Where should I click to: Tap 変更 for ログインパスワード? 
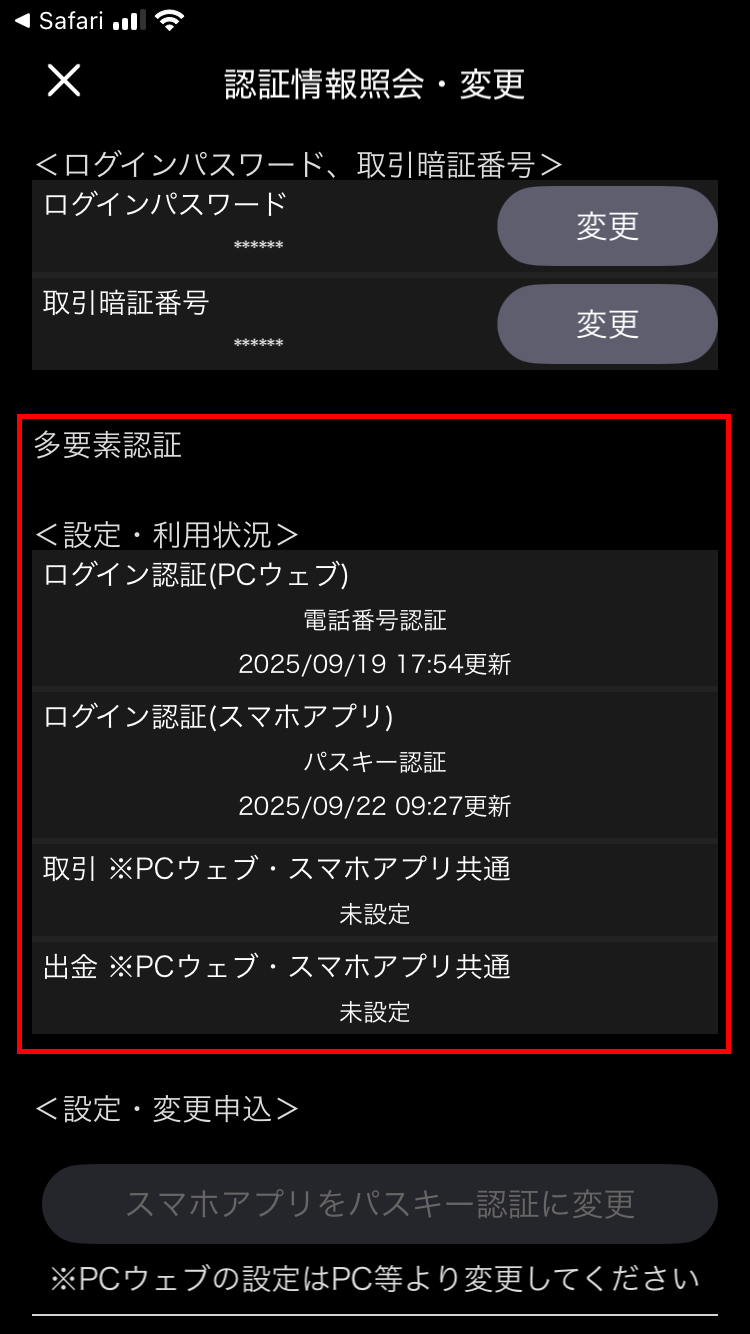pos(607,226)
